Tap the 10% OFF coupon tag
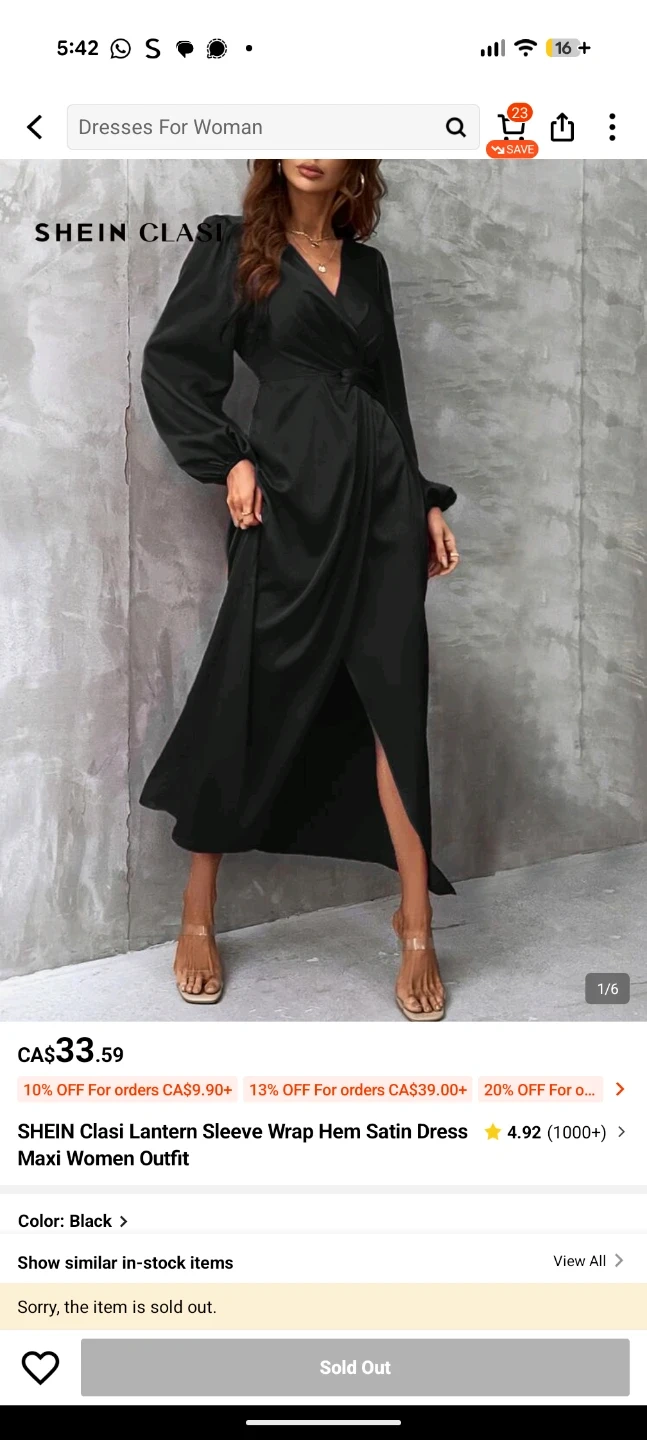Viewport: 647px width, 1440px height. (x=127, y=1089)
